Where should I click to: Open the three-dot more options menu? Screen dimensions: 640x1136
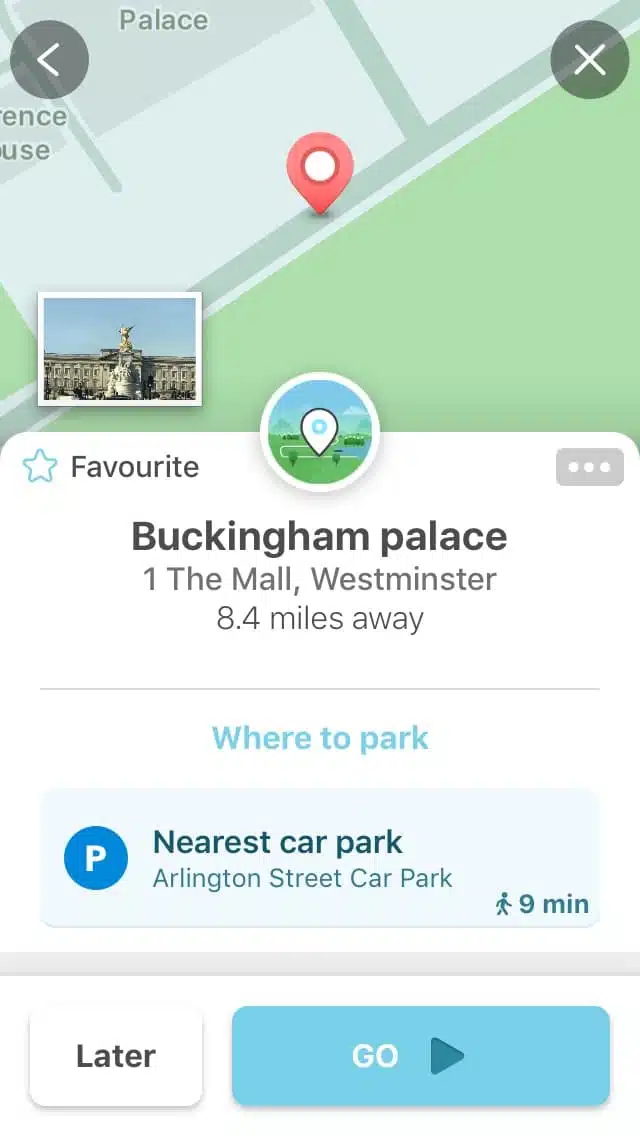point(589,468)
